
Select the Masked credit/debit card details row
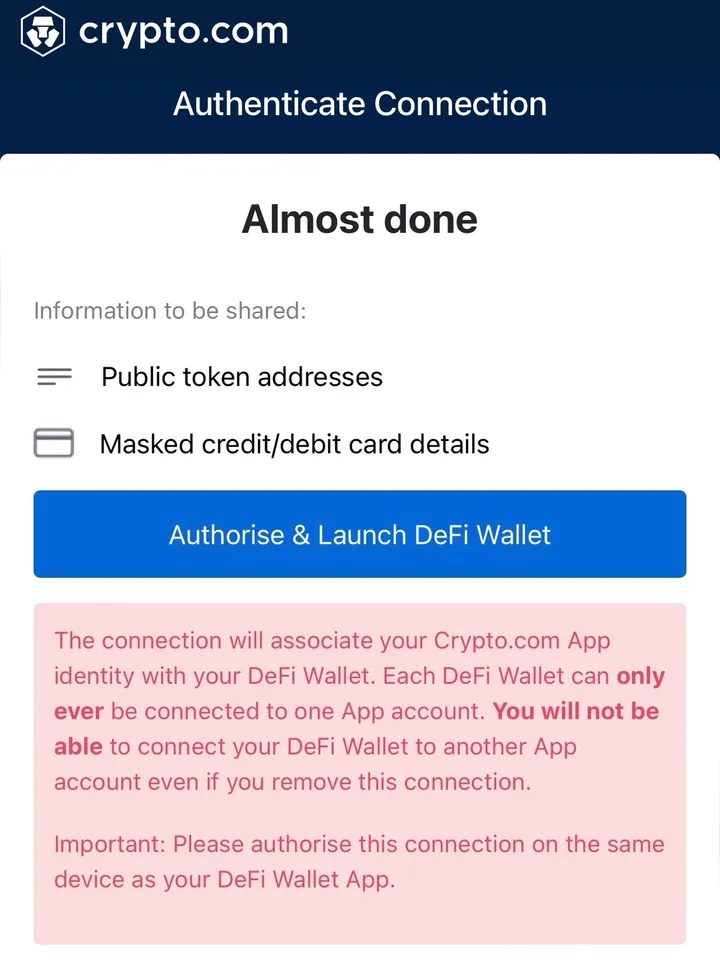tap(294, 443)
